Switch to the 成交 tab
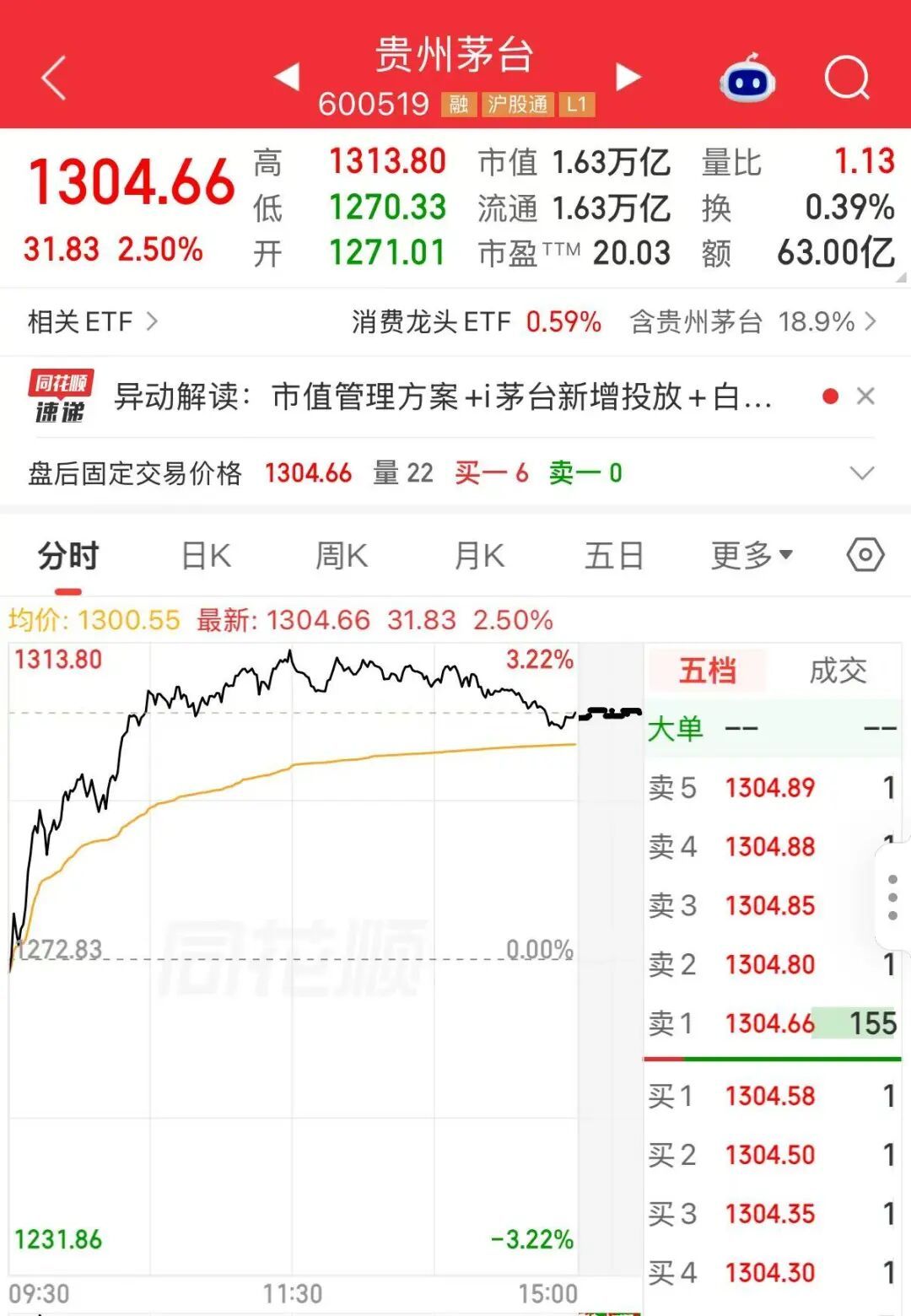 tap(838, 671)
